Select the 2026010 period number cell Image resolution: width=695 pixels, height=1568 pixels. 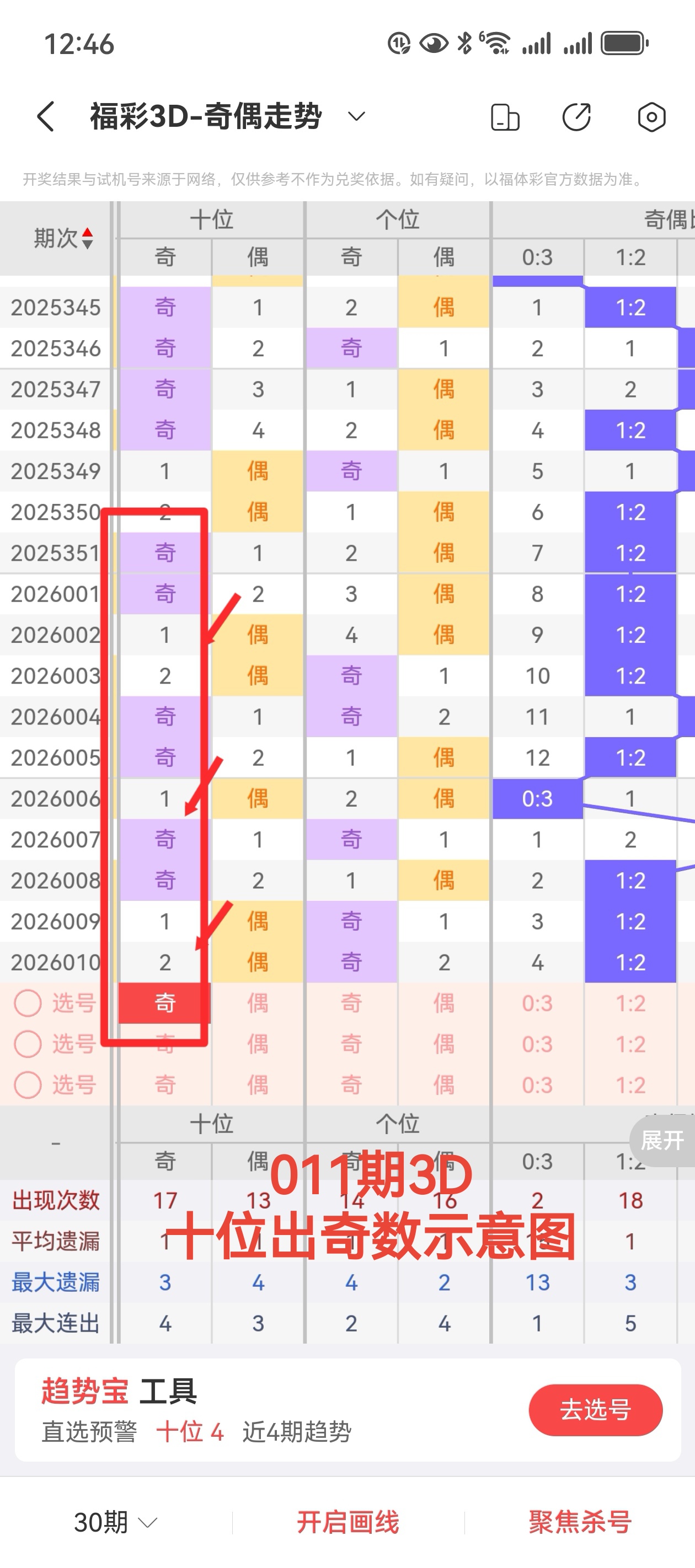coord(55,962)
